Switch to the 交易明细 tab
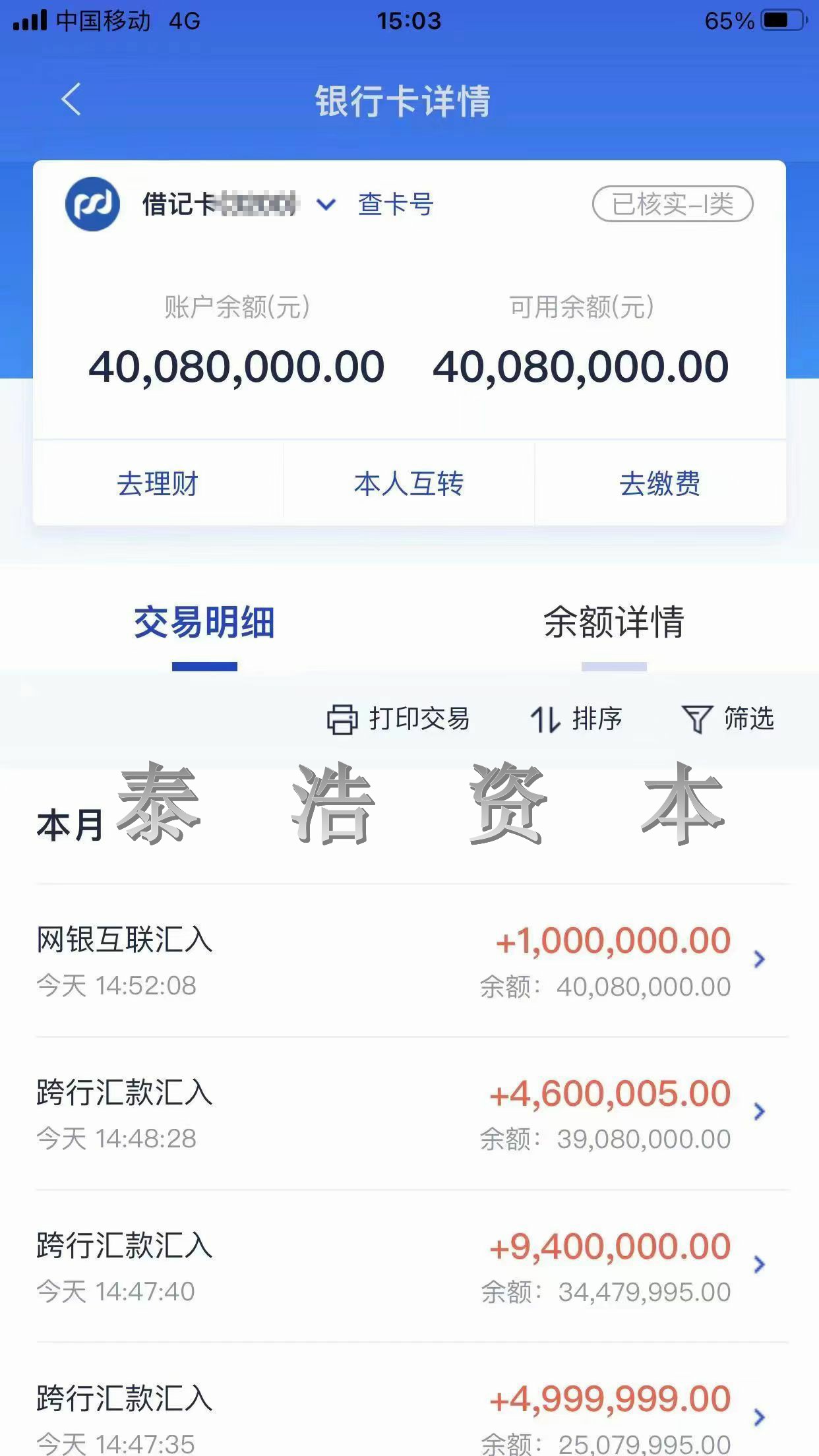This screenshot has height=1456, width=819. (204, 622)
